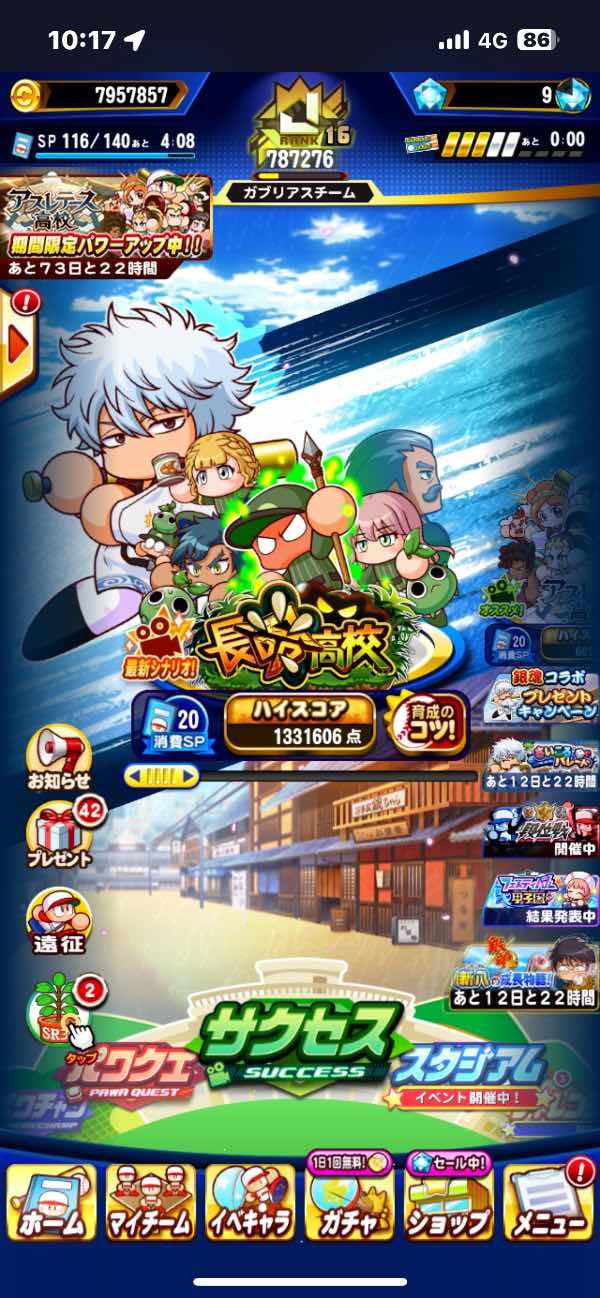Screen dimensions: 600x1298
Task: Open the イベキャラ tab
Action: coord(250,1202)
